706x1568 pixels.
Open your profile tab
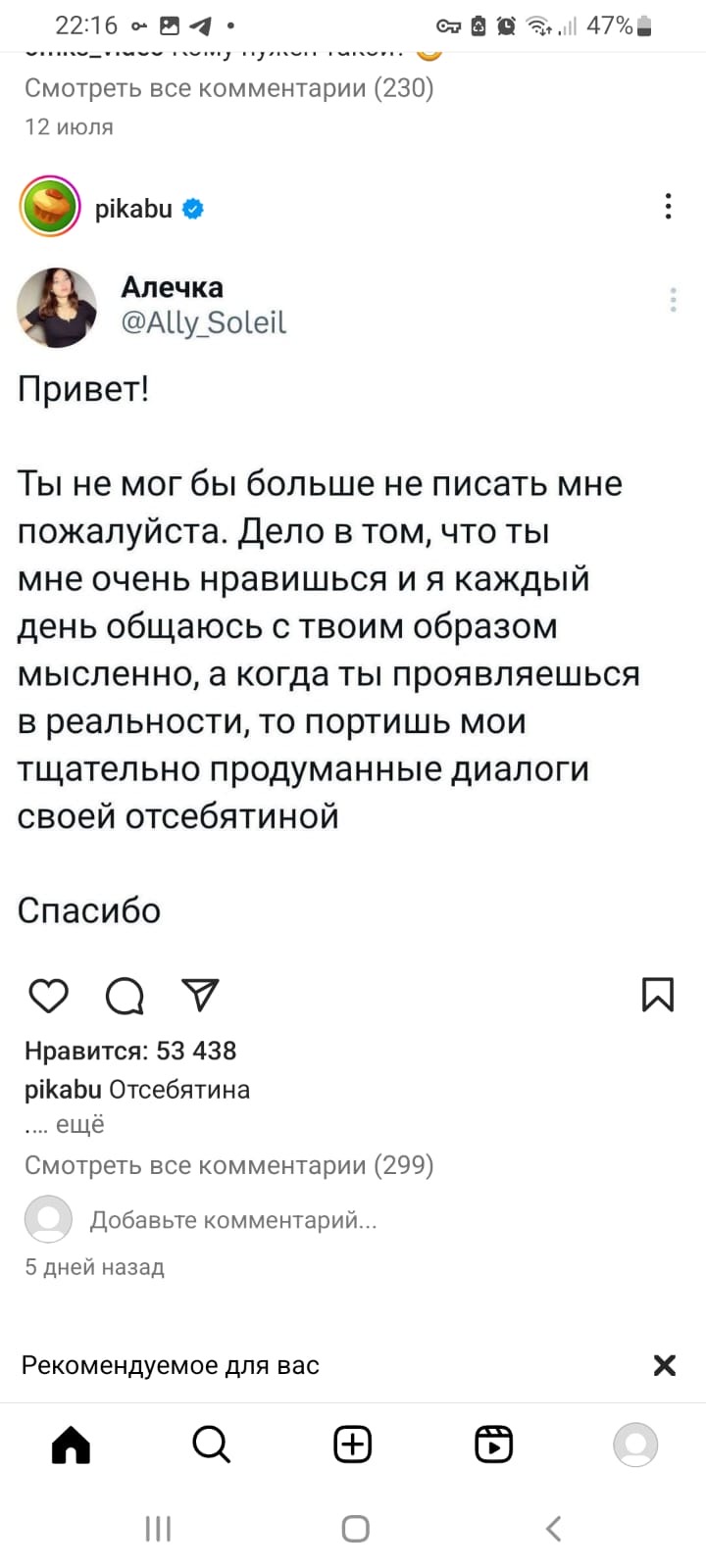coord(634,1445)
